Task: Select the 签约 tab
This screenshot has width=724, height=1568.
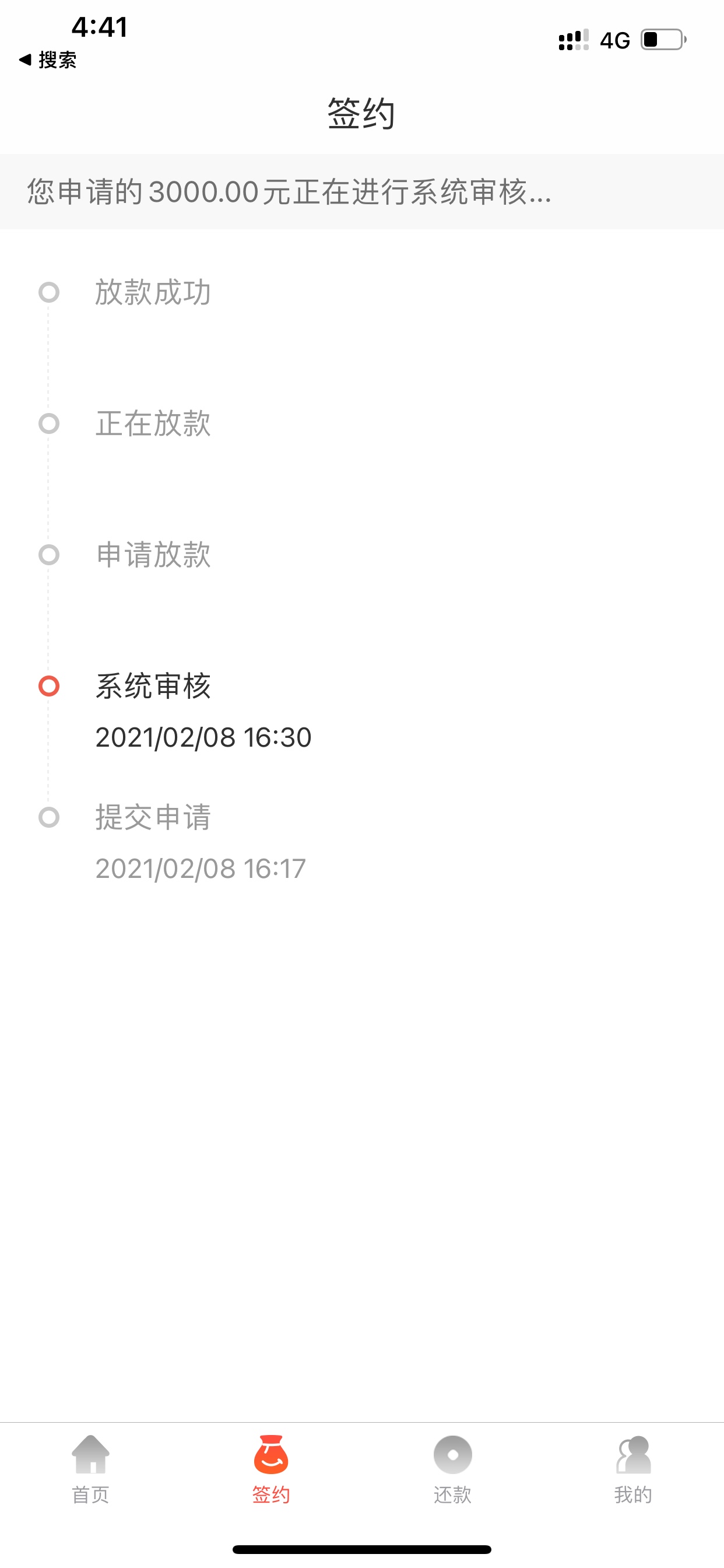Action: pyautogui.click(x=270, y=1470)
